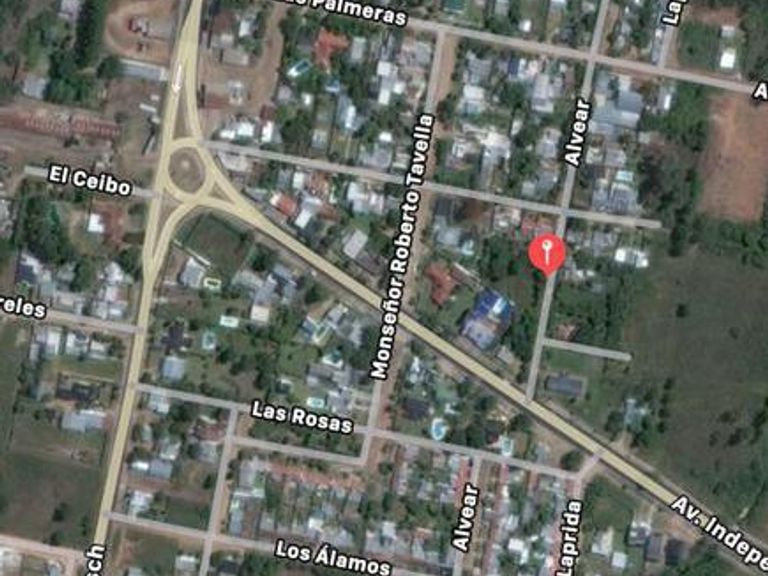Tap the red location pin on Alvear

pos(546,252)
